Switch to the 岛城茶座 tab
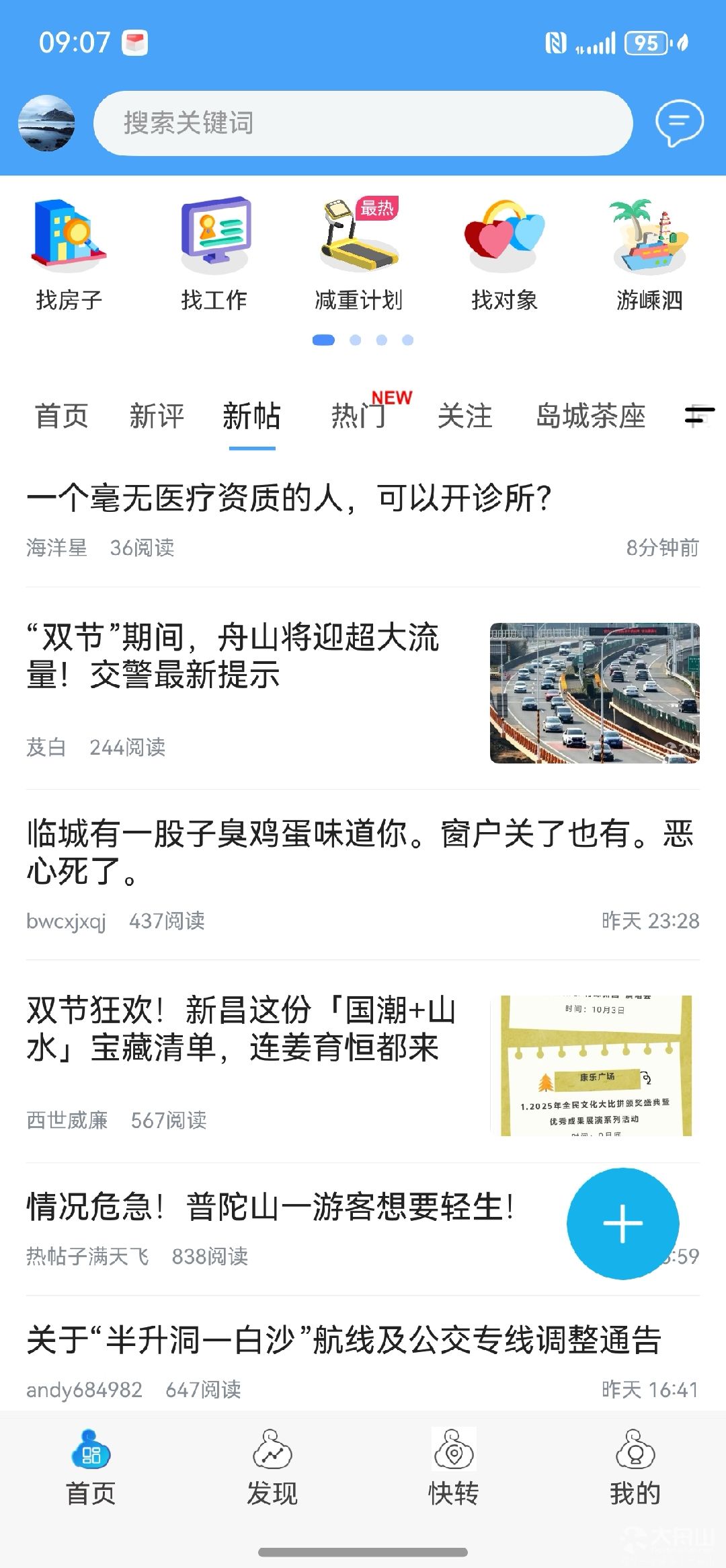726x1568 pixels. [590, 416]
